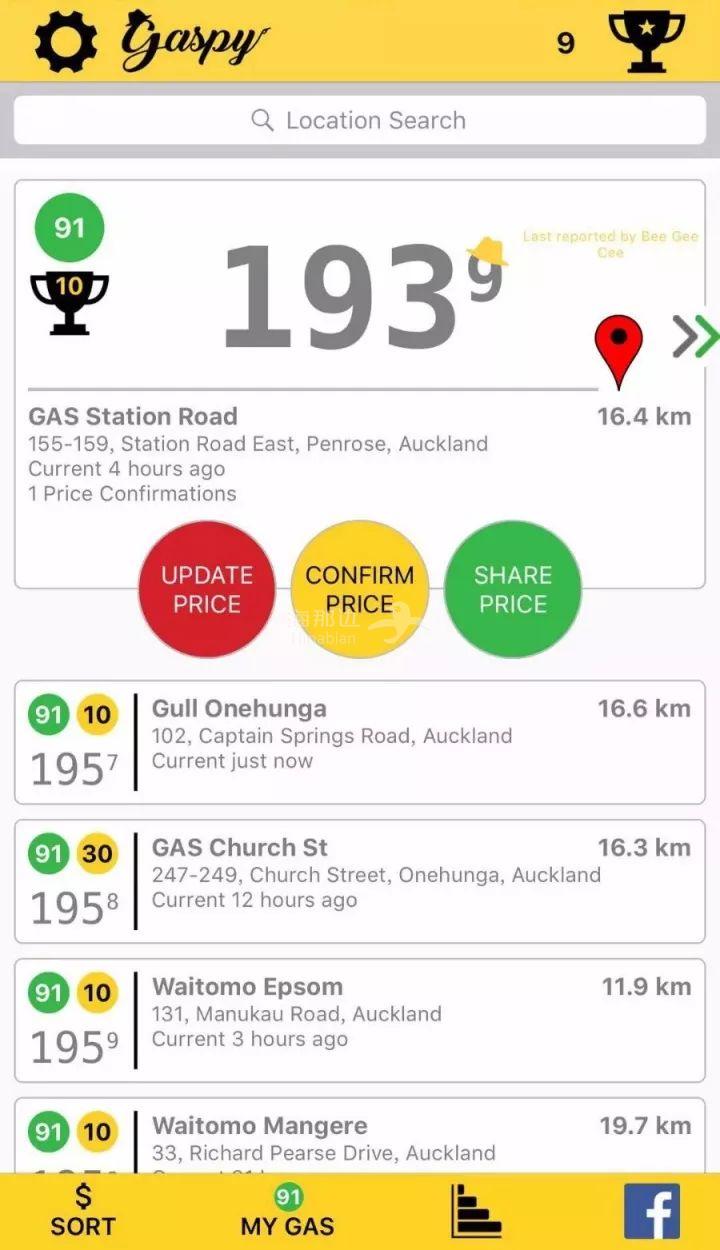Open Gull Onehunga station row
The image size is (720, 1250).
pyautogui.click(x=360, y=742)
